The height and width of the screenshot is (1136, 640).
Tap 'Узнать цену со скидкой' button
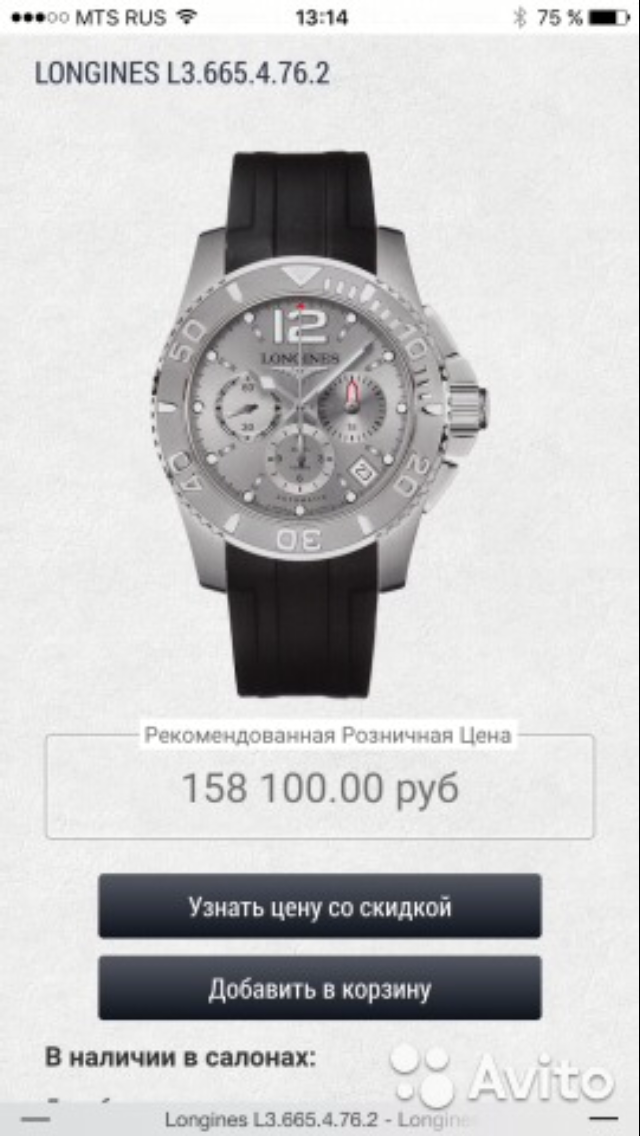tap(319, 906)
